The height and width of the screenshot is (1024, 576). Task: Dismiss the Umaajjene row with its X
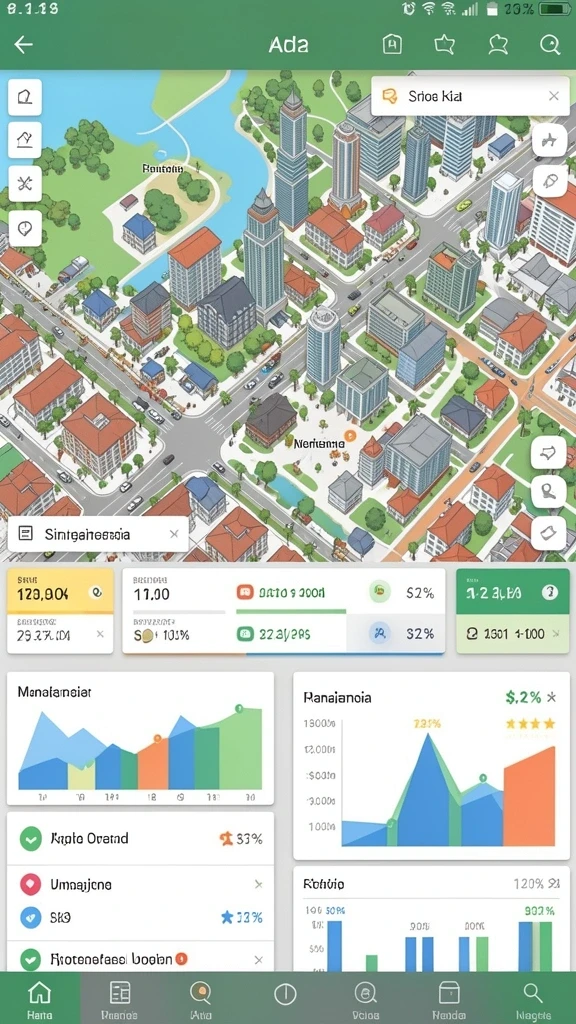point(258,885)
